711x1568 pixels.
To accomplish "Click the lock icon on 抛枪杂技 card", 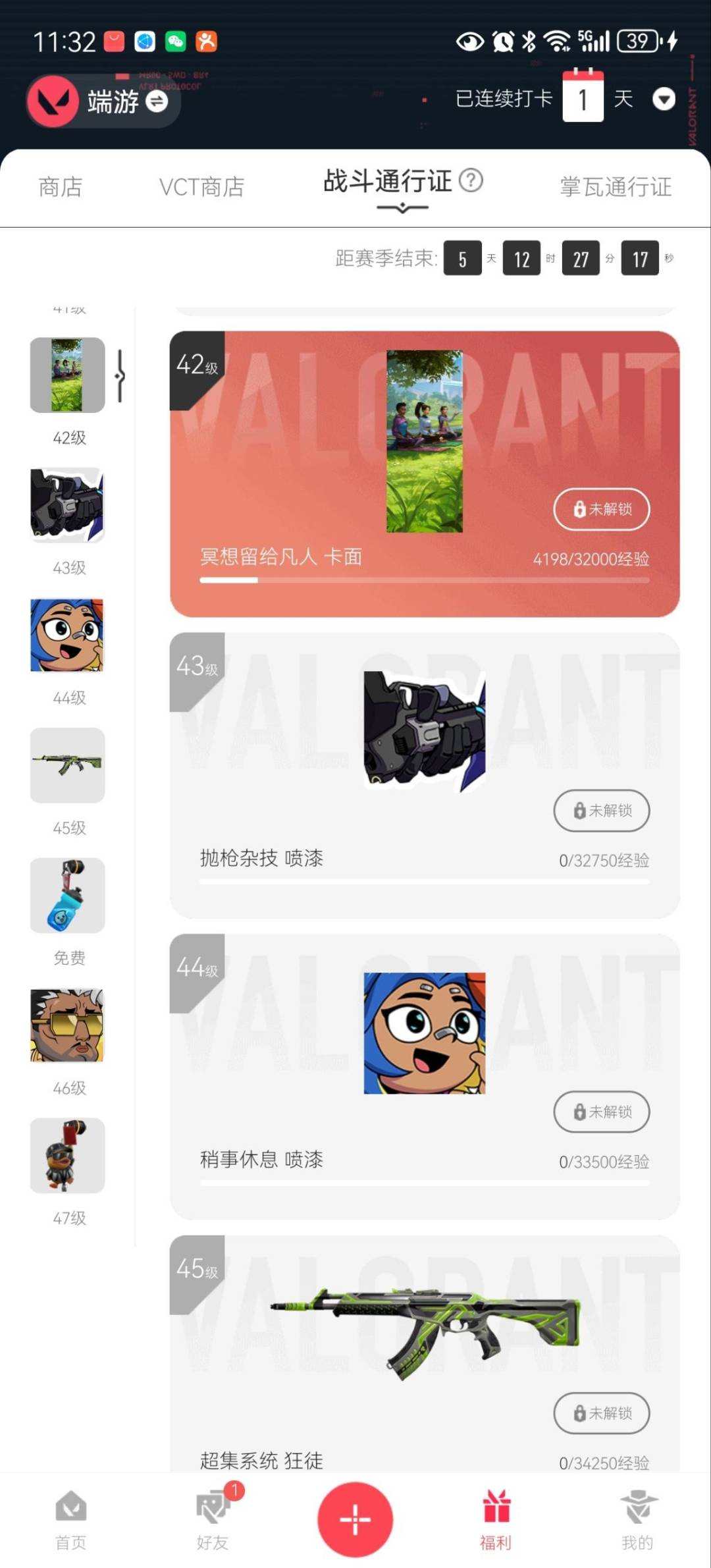I will click(x=578, y=811).
